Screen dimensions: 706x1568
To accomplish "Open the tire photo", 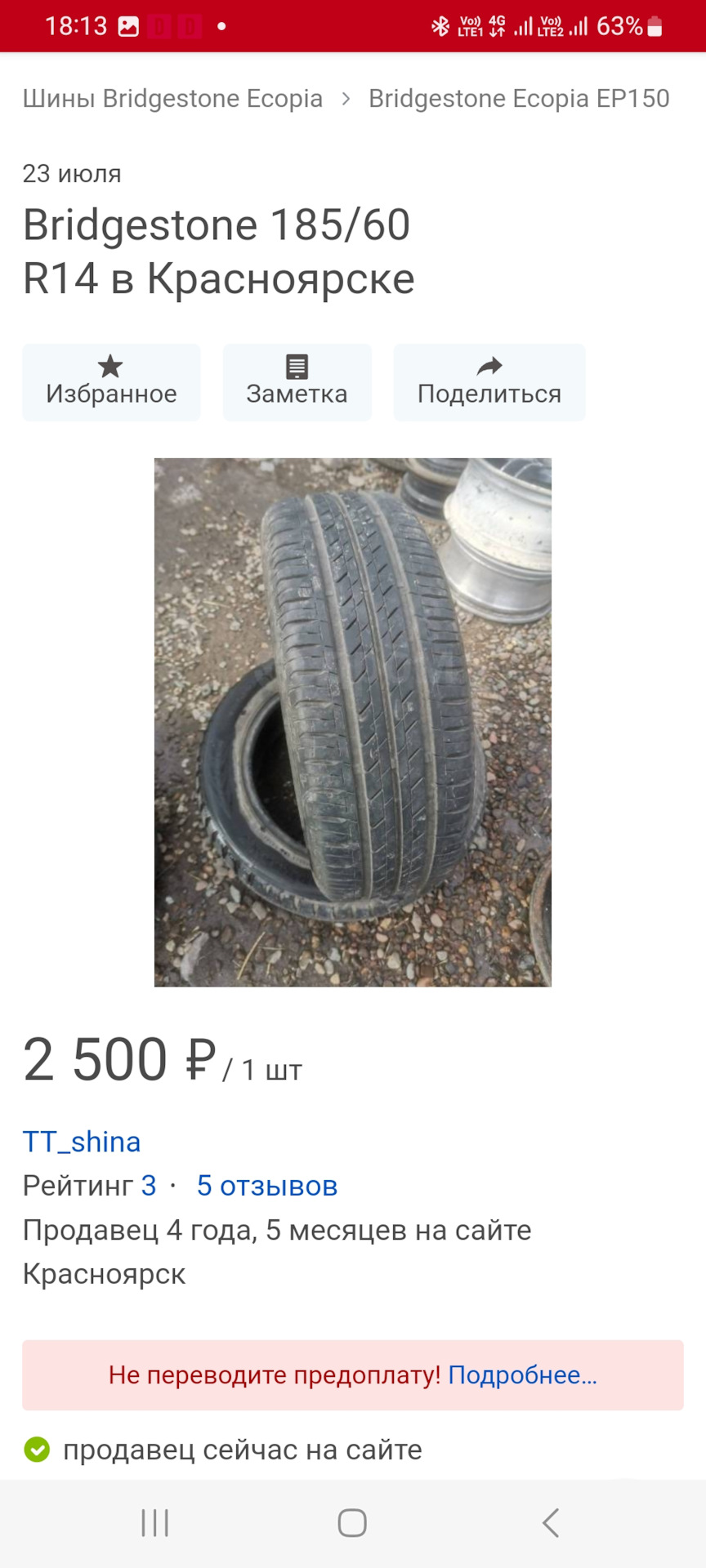I will pos(353,722).
